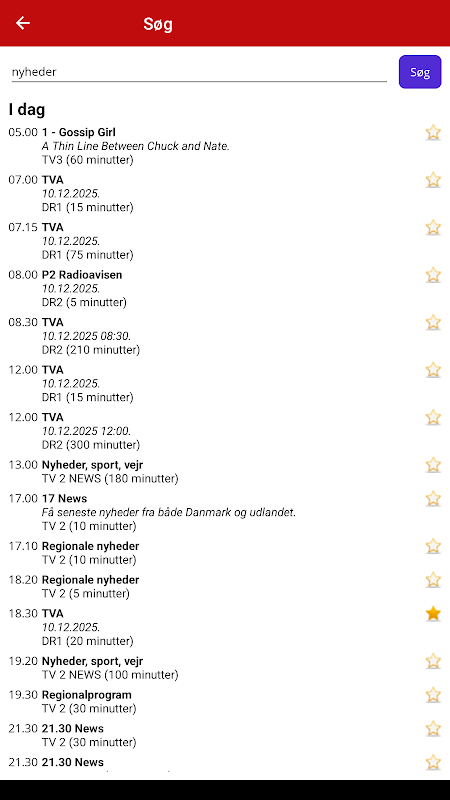The width and height of the screenshot is (450, 800).
Task: Star Regionale nyheder at 17.10
Action: click(x=433, y=546)
